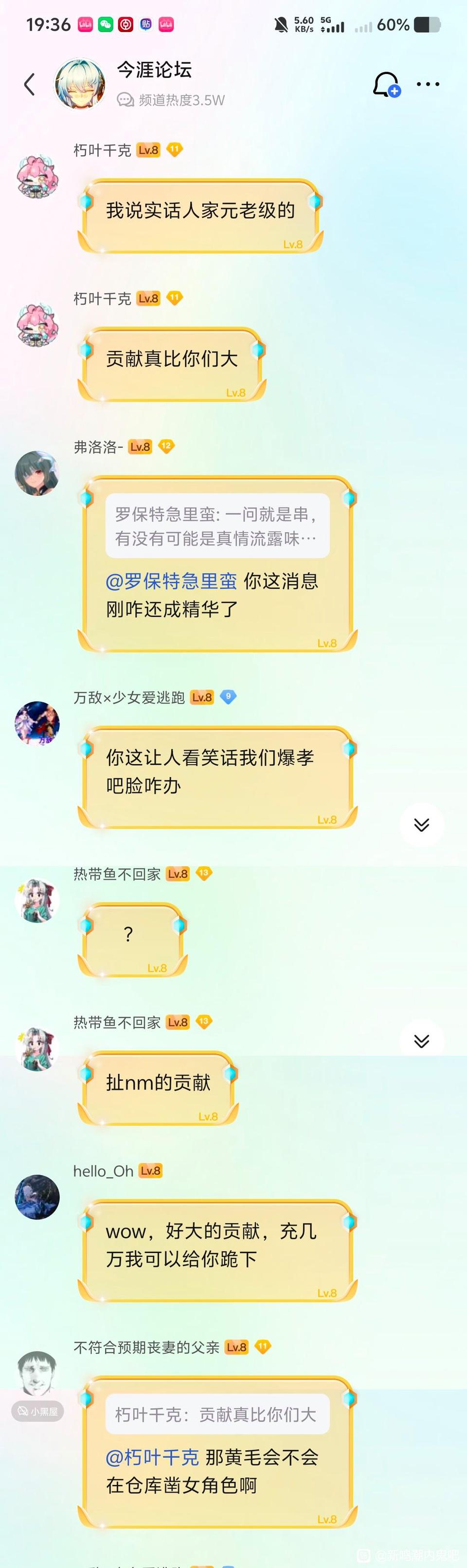This screenshot has width=467, height=1568.
Task: Tap the @罗保特急里蛮 mention link
Action: [171, 581]
